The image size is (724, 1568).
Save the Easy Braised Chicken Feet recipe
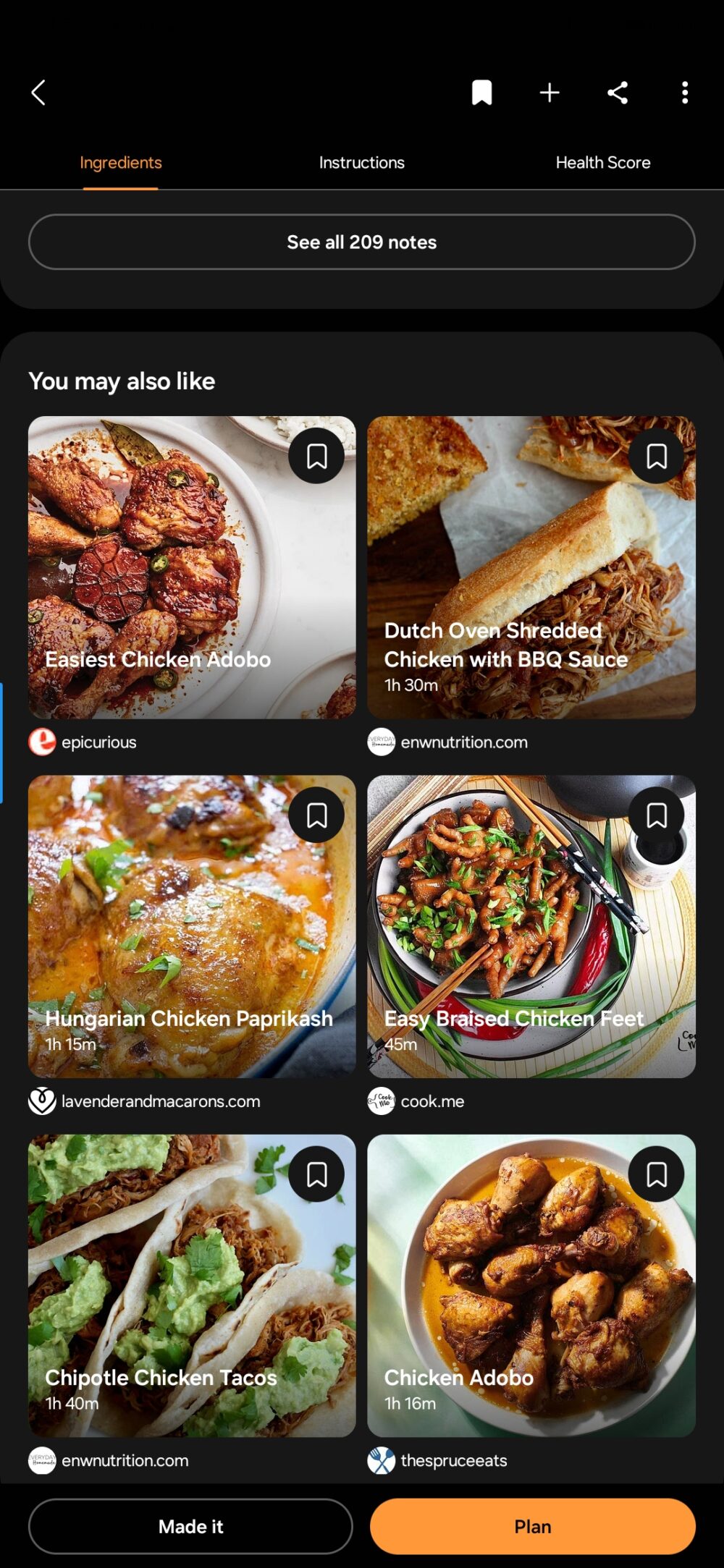[x=656, y=814]
